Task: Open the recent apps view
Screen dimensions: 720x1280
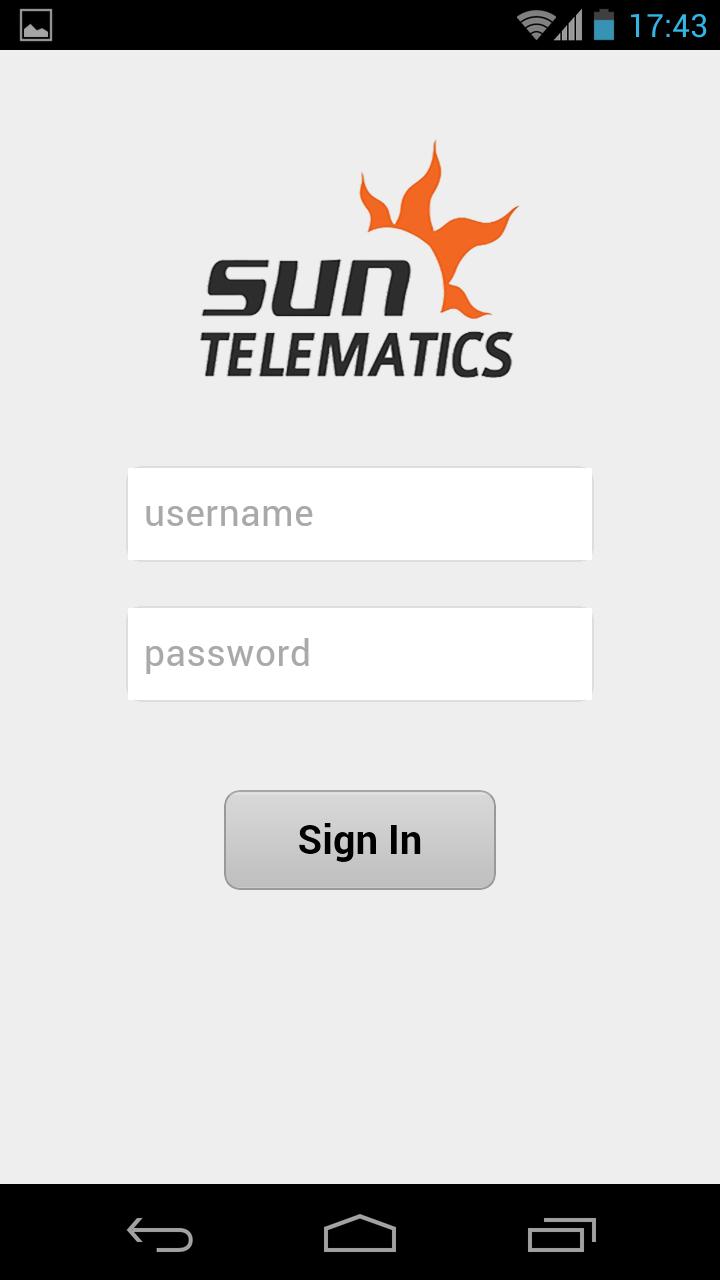Action: 561,1234
